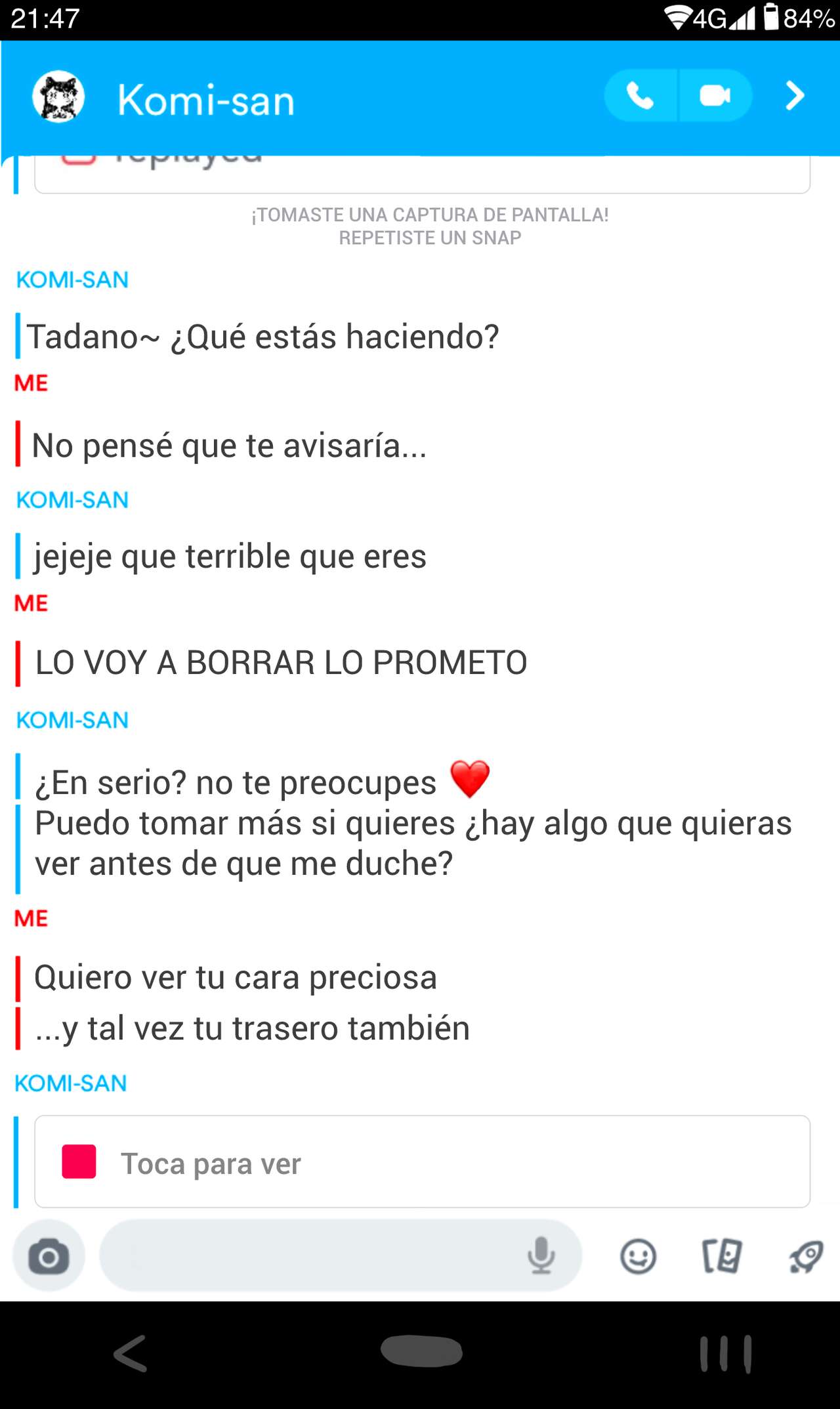
Task: Open the rocket games icon
Action: point(806,1256)
